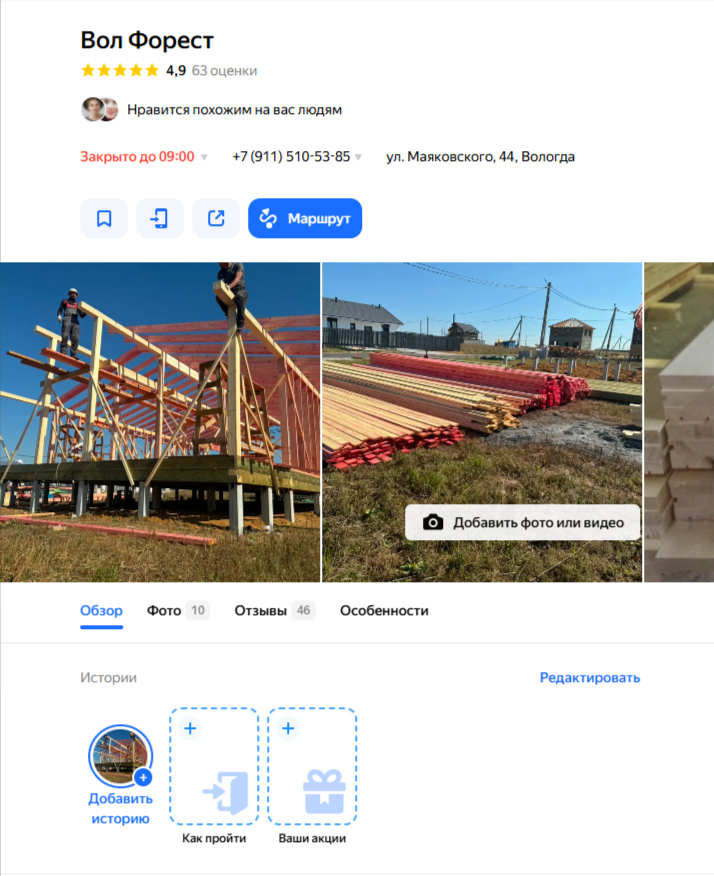Switch to the Обзор tab

[101, 610]
